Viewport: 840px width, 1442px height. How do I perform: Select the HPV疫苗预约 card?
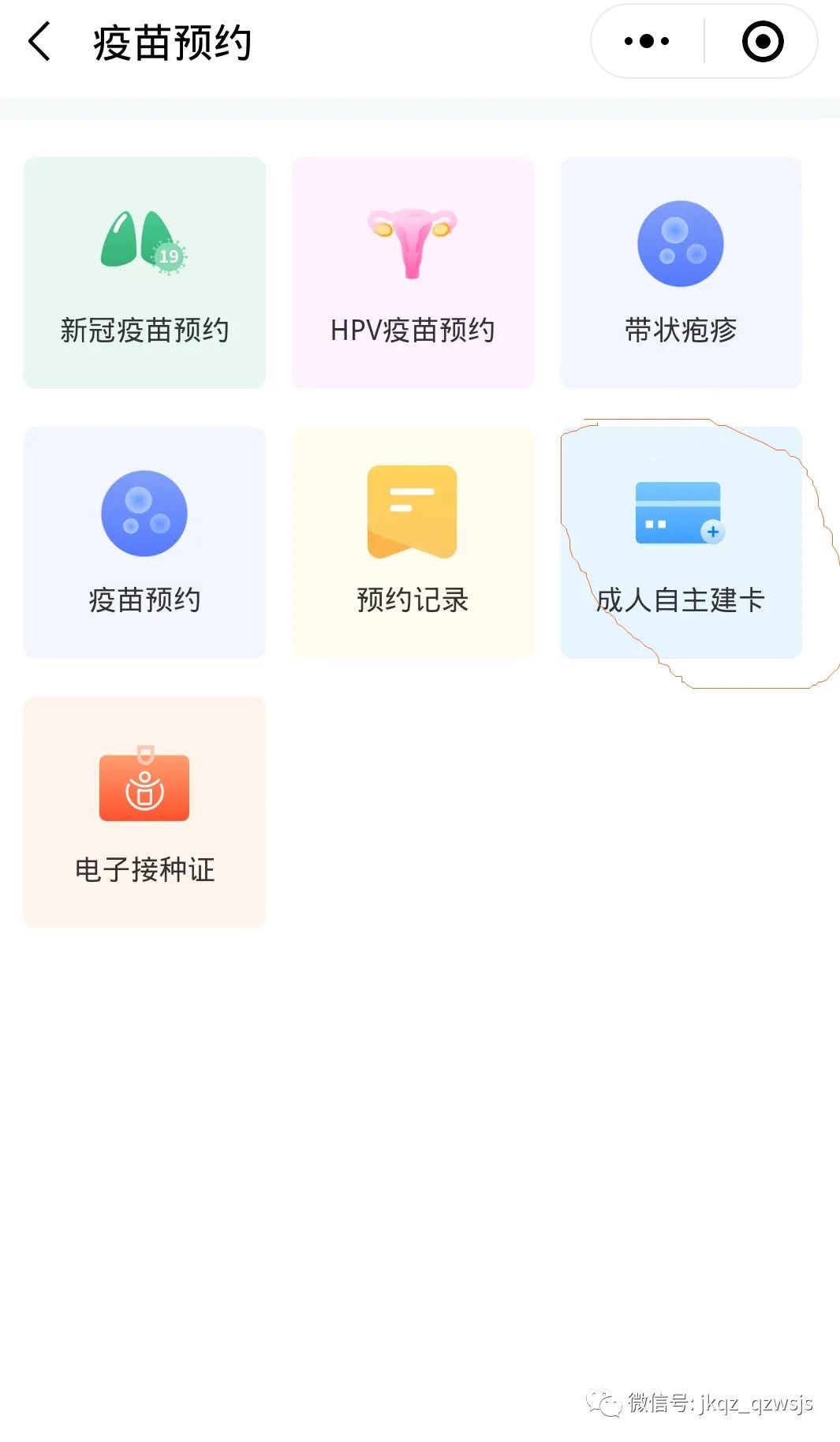click(x=412, y=272)
